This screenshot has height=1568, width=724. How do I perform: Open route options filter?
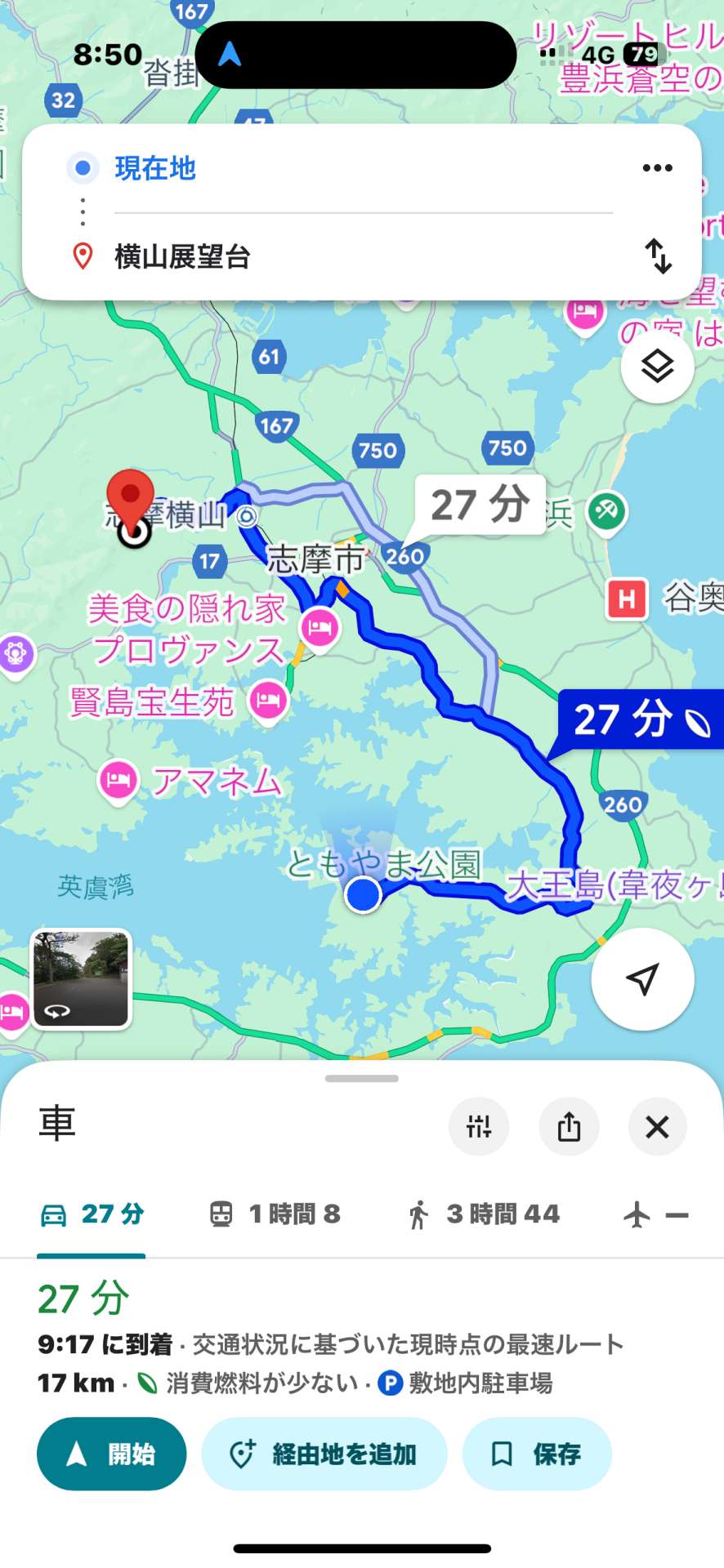pos(479,1127)
